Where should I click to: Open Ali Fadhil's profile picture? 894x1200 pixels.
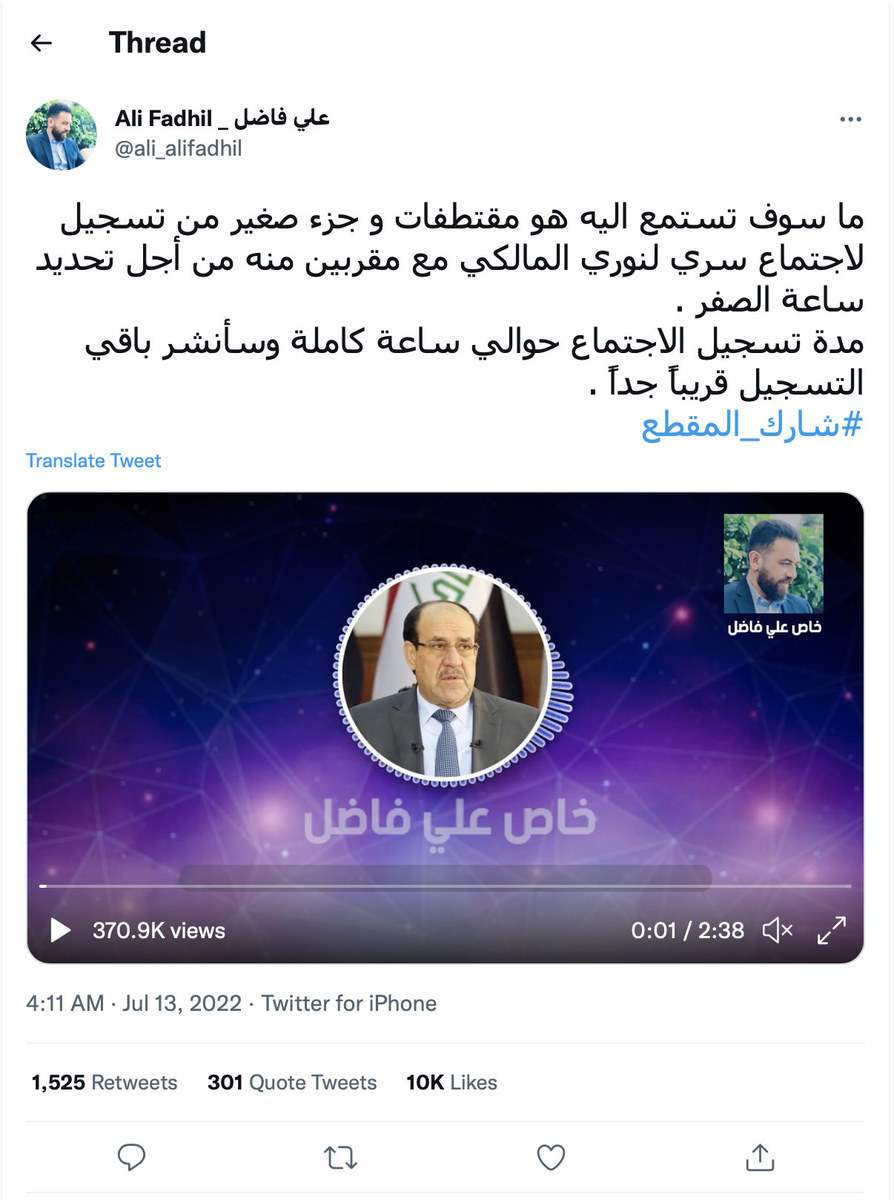[61, 134]
